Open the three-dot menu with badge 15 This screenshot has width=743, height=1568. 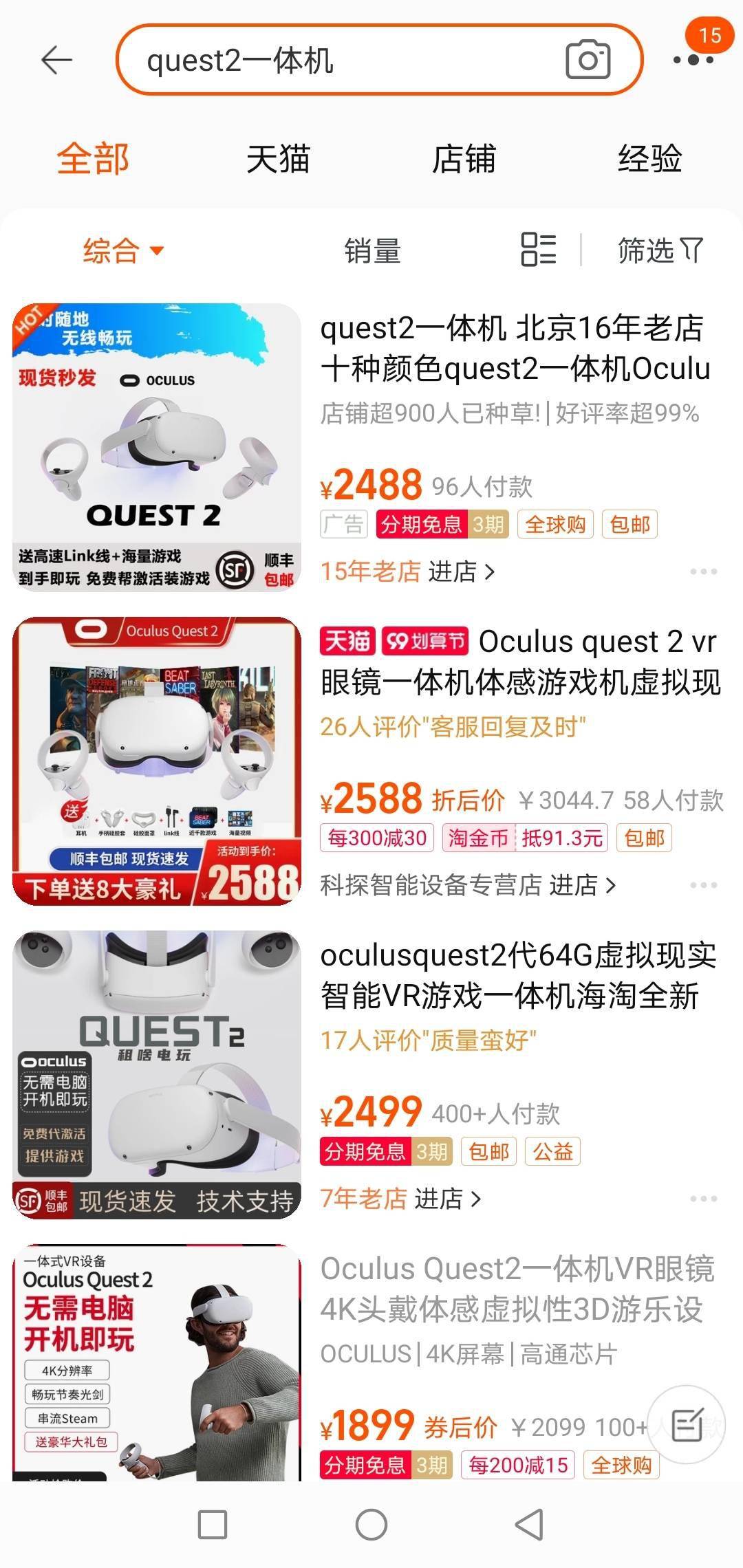coord(693,59)
